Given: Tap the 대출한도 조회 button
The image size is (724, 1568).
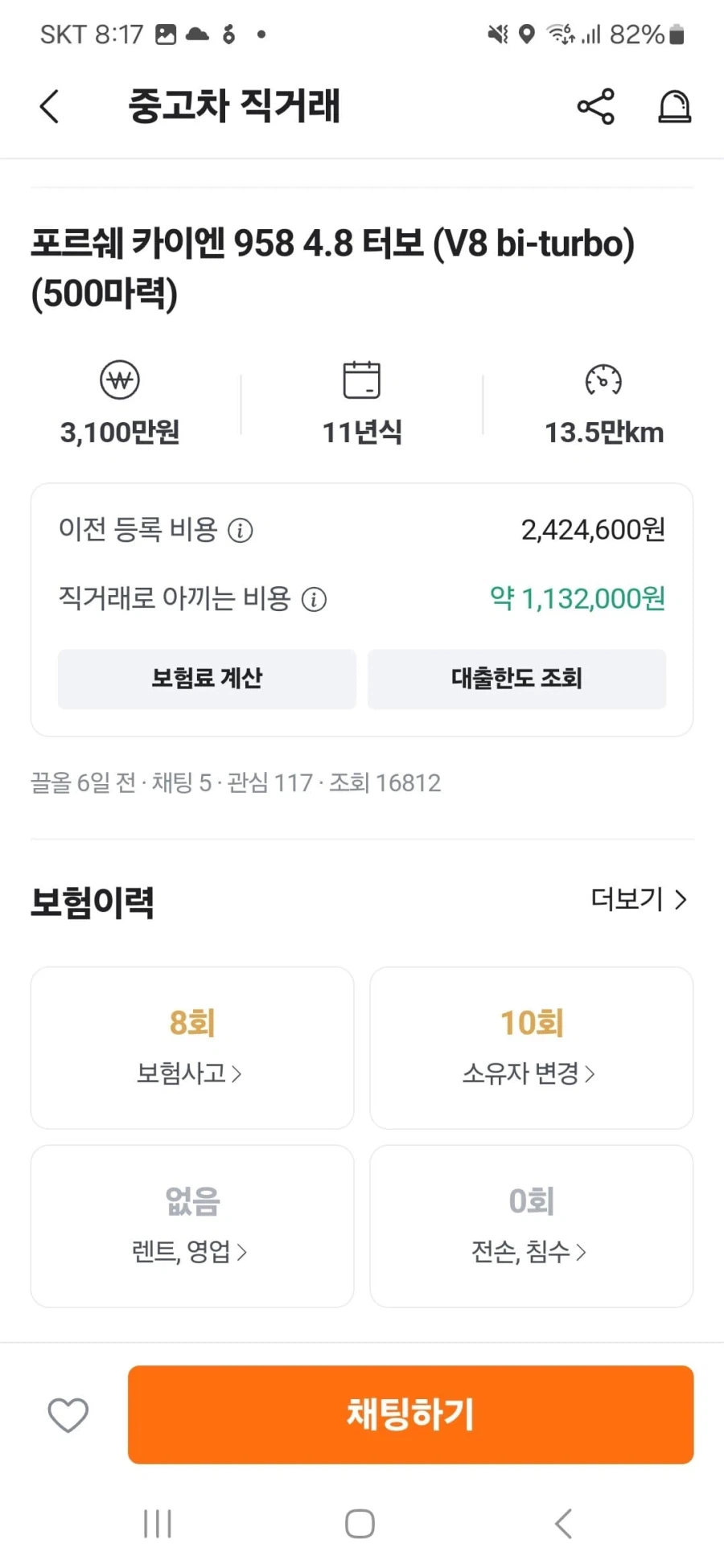Looking at the screenshot, I should pos(516,679).
